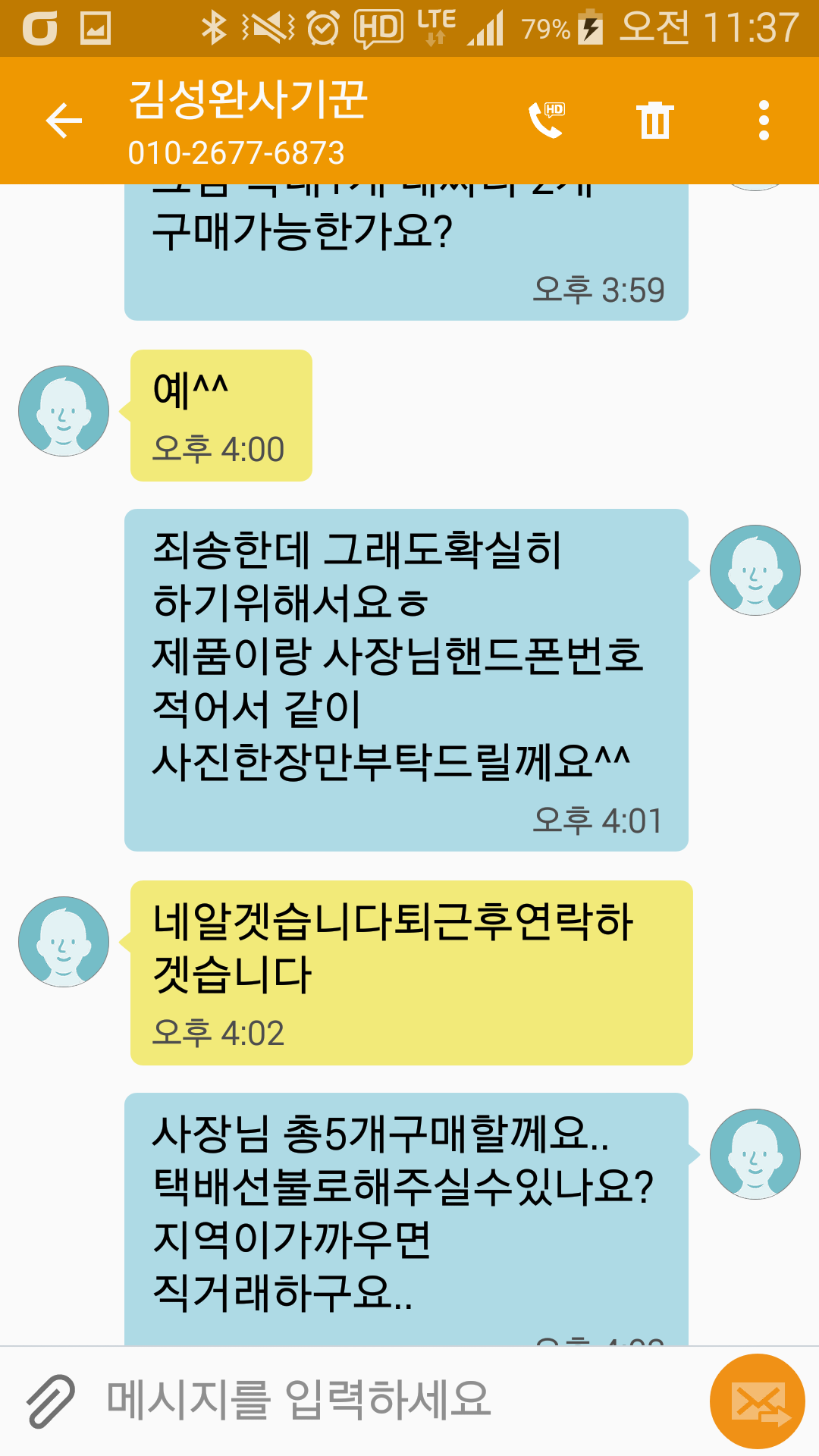The height and width of the screenshot is (1456, 819).
Task: Tap the paperclip attach icon
Action: (51, 1401)
